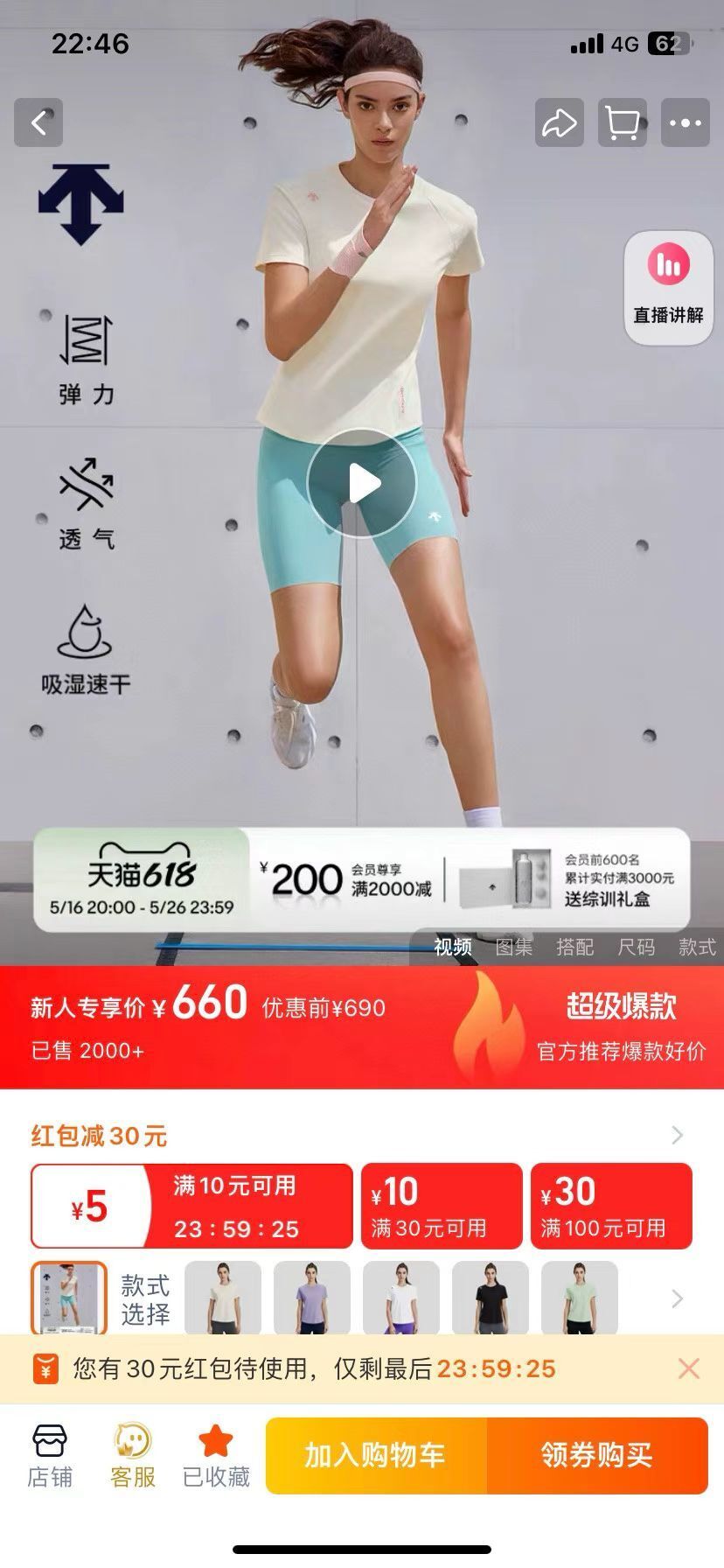Screen dimensions: 724x1568
Task: Switch to the 款式 tab
Action: [696, 947]
